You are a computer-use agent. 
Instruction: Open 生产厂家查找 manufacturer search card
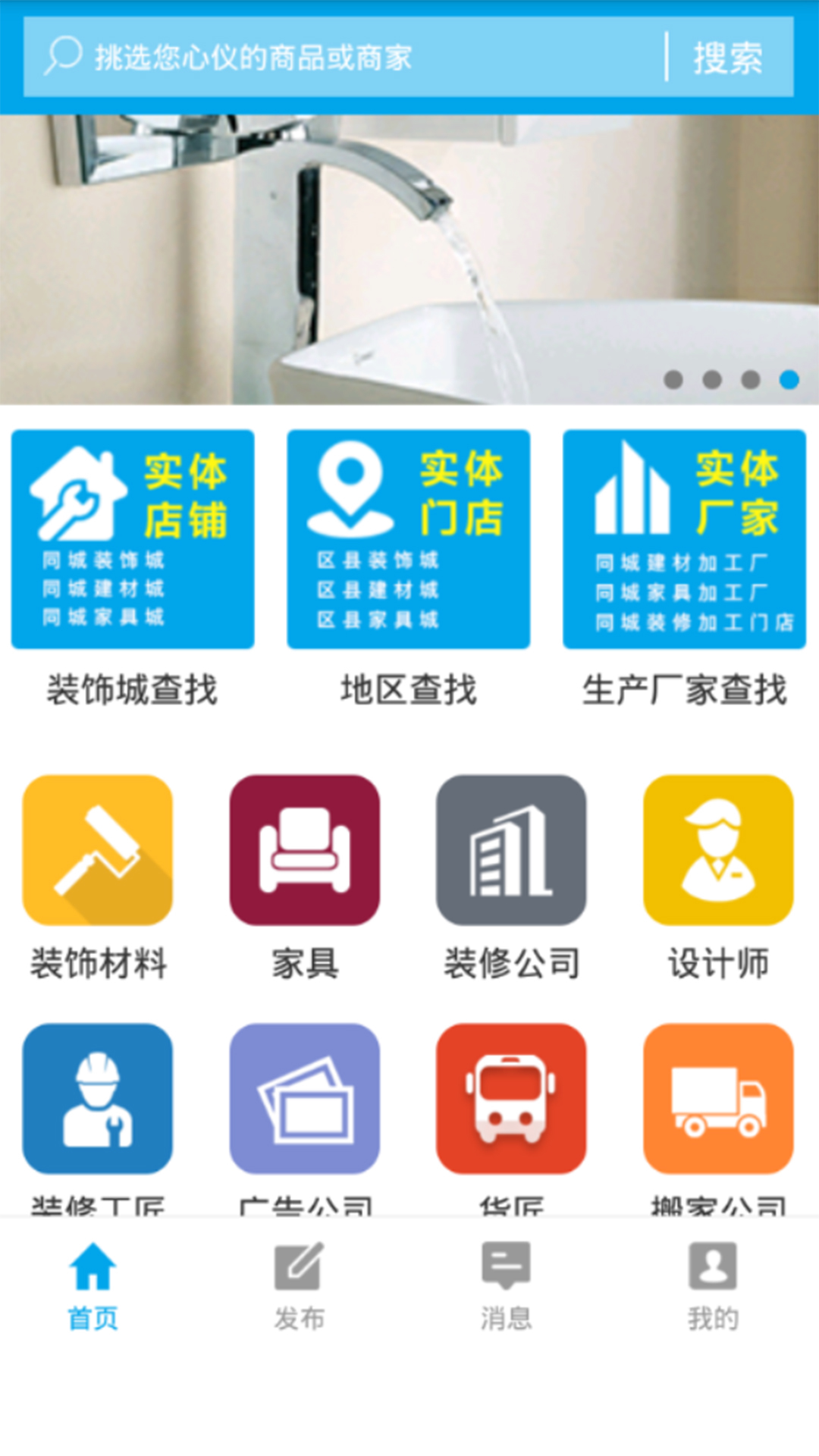click(684, 539)
